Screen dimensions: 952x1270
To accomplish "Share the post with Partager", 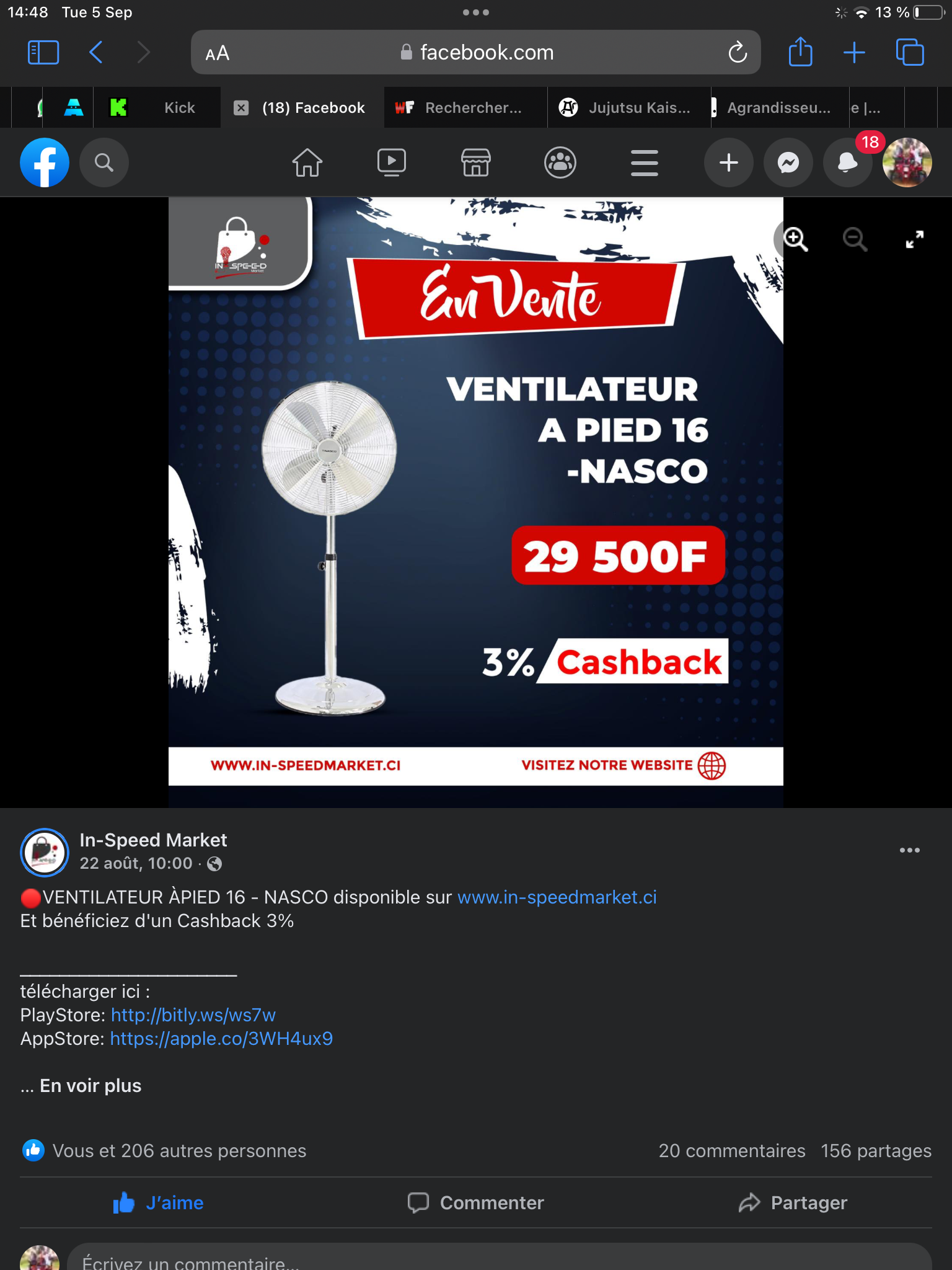I will click(793, 1203).
